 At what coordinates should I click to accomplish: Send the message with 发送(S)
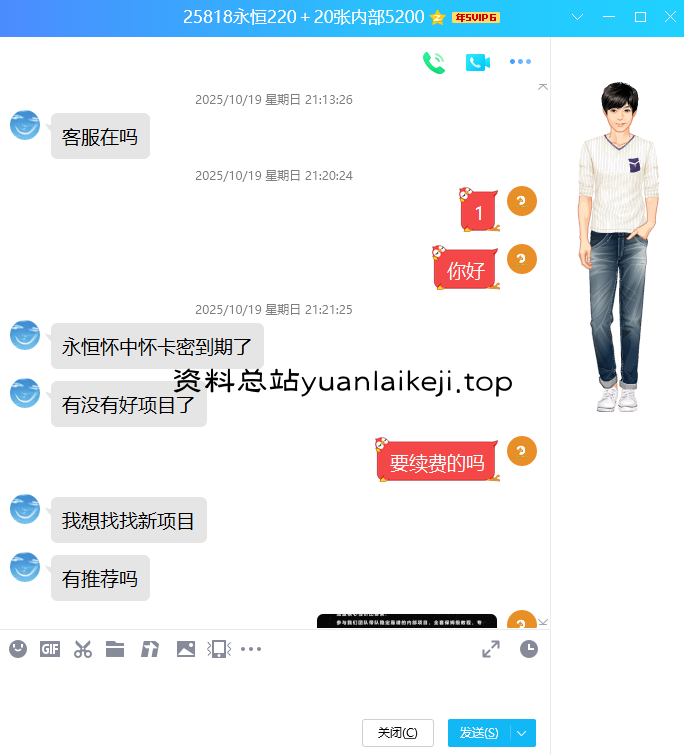479,733
